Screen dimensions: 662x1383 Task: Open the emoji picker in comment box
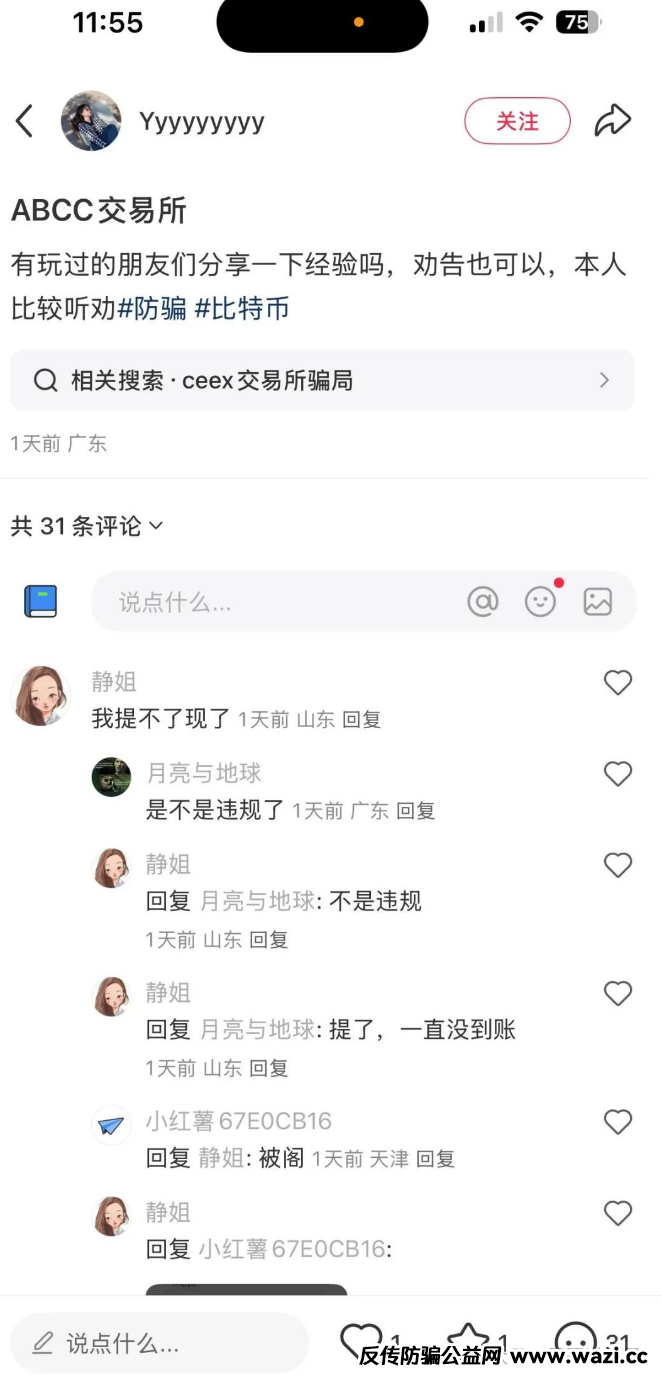tap(541, 602)
